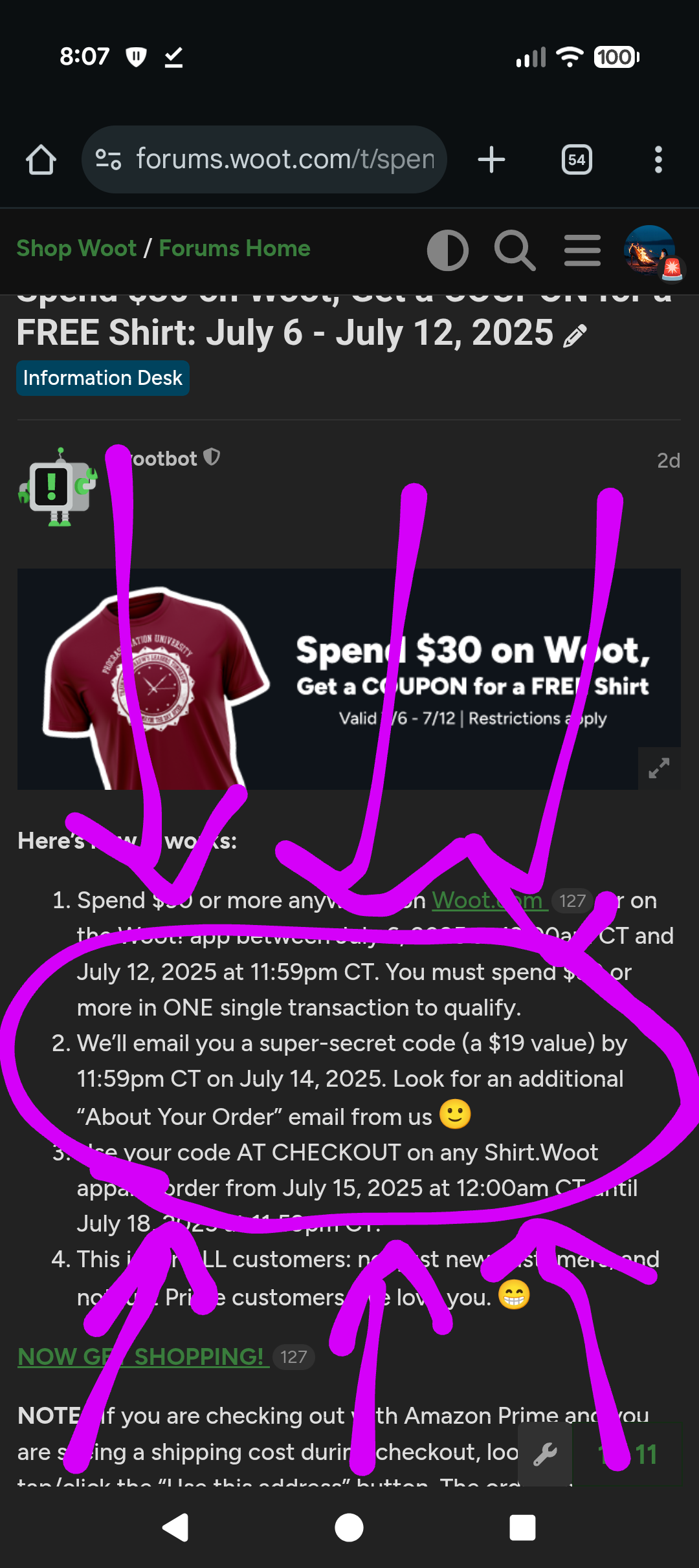Open the tab switcher showing 54 tabs
This screenshot has width=699, height=1568.
click(576, 160)
